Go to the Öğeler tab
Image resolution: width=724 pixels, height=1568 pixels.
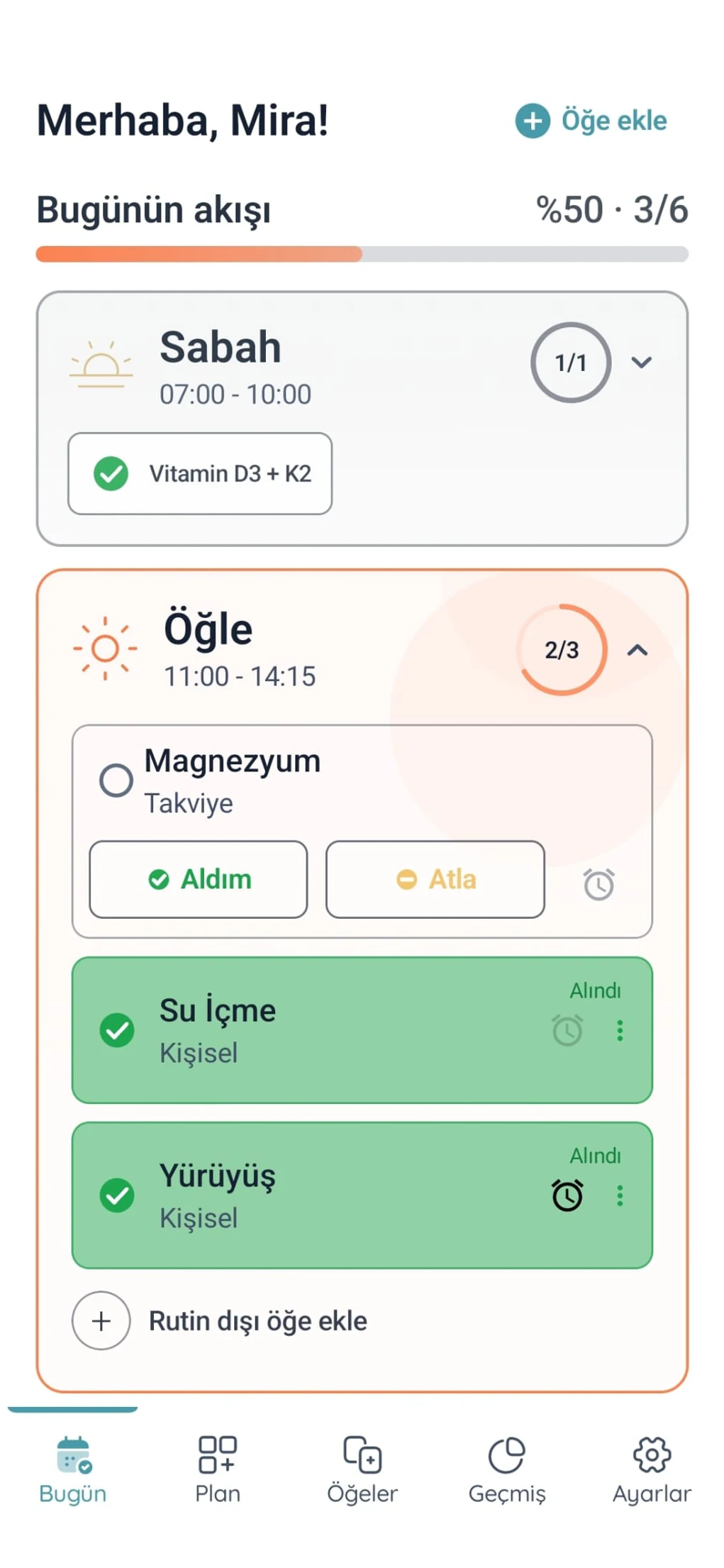(x=362, y=1469)
